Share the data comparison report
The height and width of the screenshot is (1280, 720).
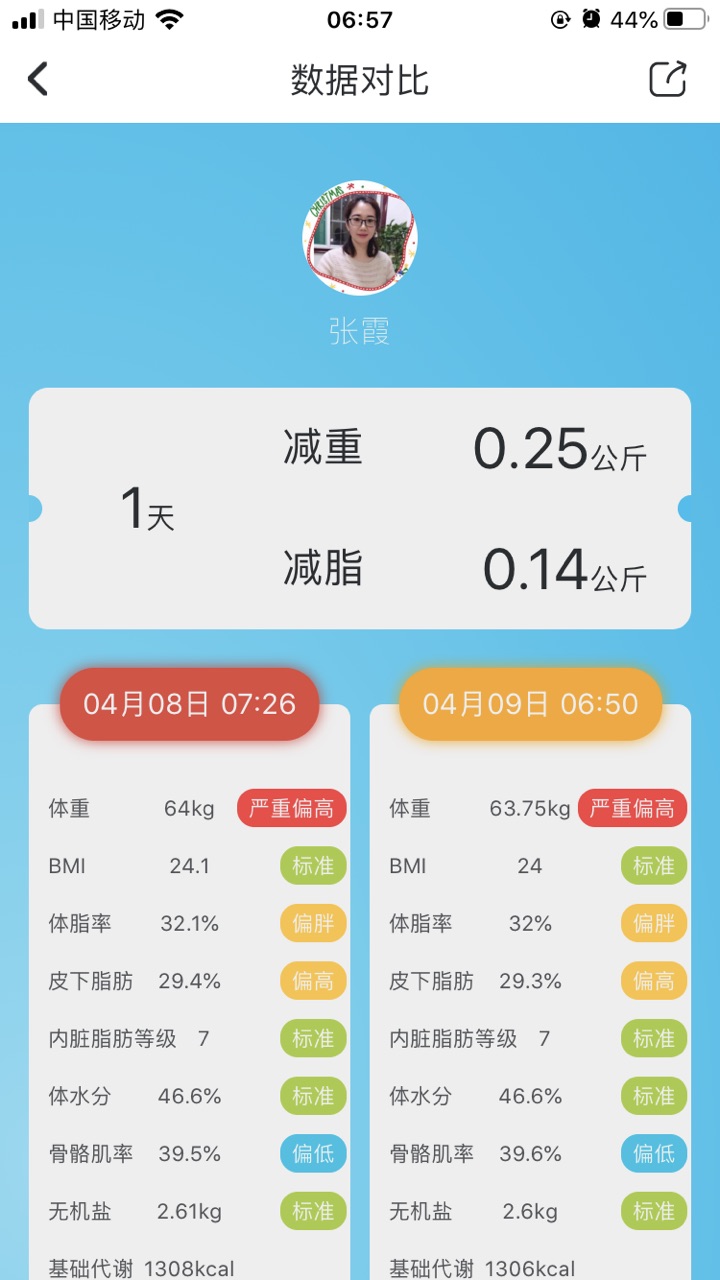[667, 79]
